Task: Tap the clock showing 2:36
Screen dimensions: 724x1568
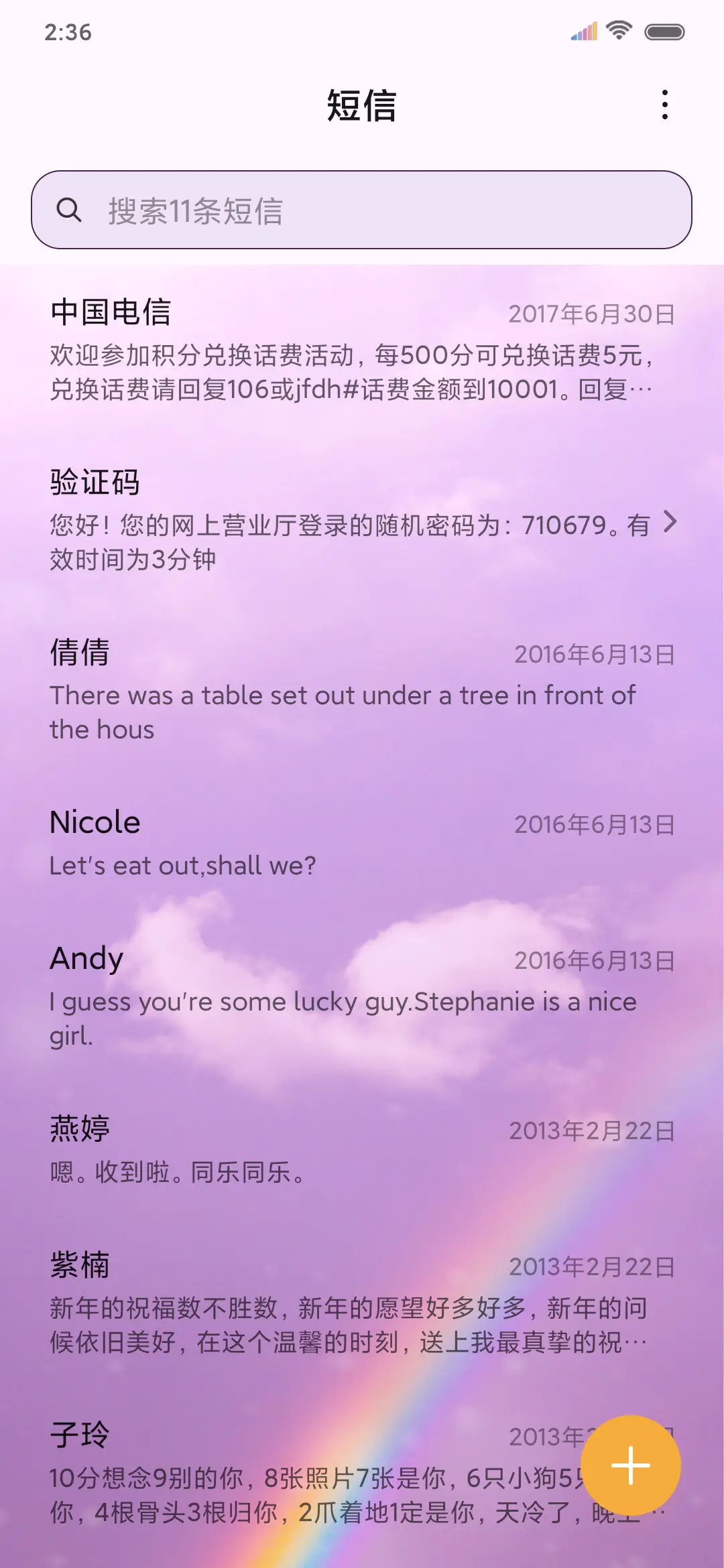Action: 69,31
